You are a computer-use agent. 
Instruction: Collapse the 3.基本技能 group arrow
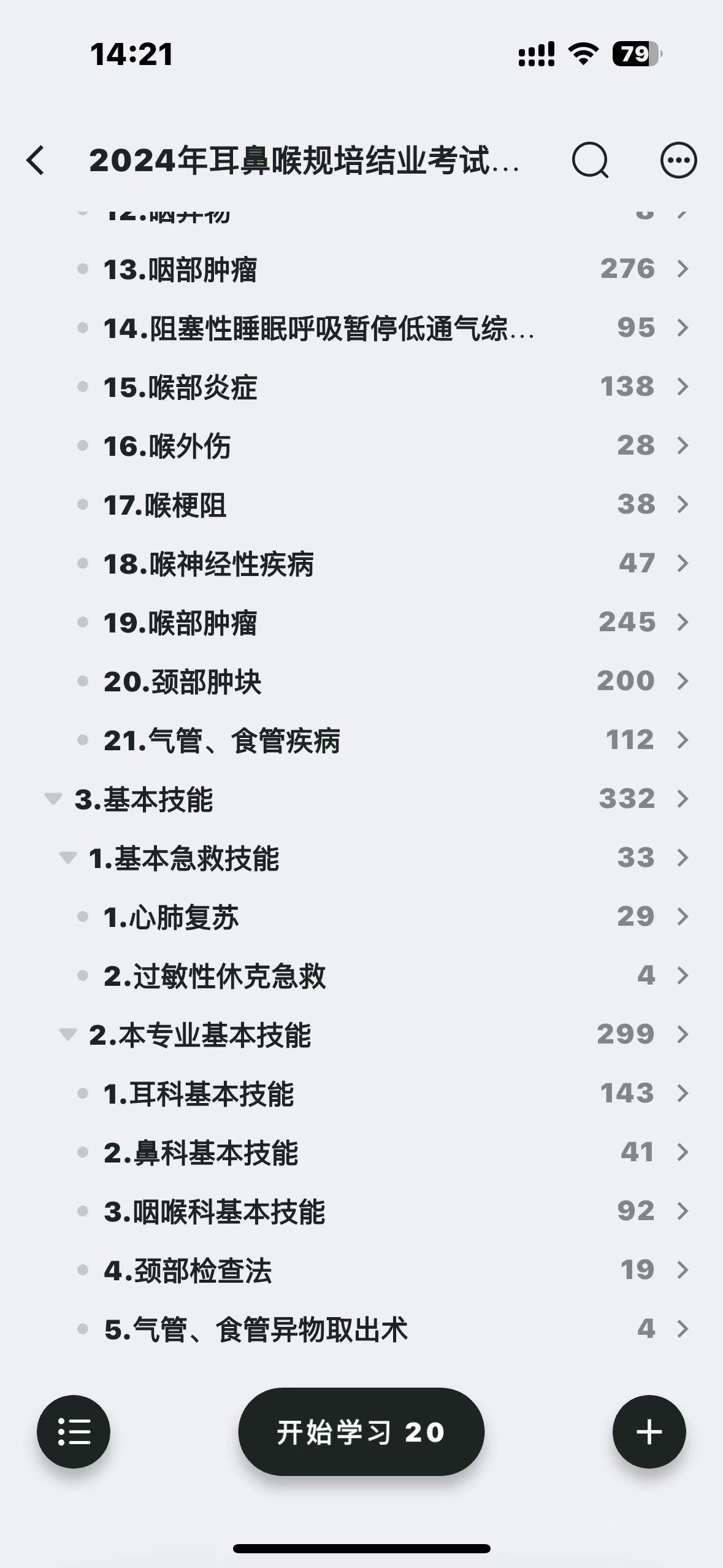pos(53,799)
